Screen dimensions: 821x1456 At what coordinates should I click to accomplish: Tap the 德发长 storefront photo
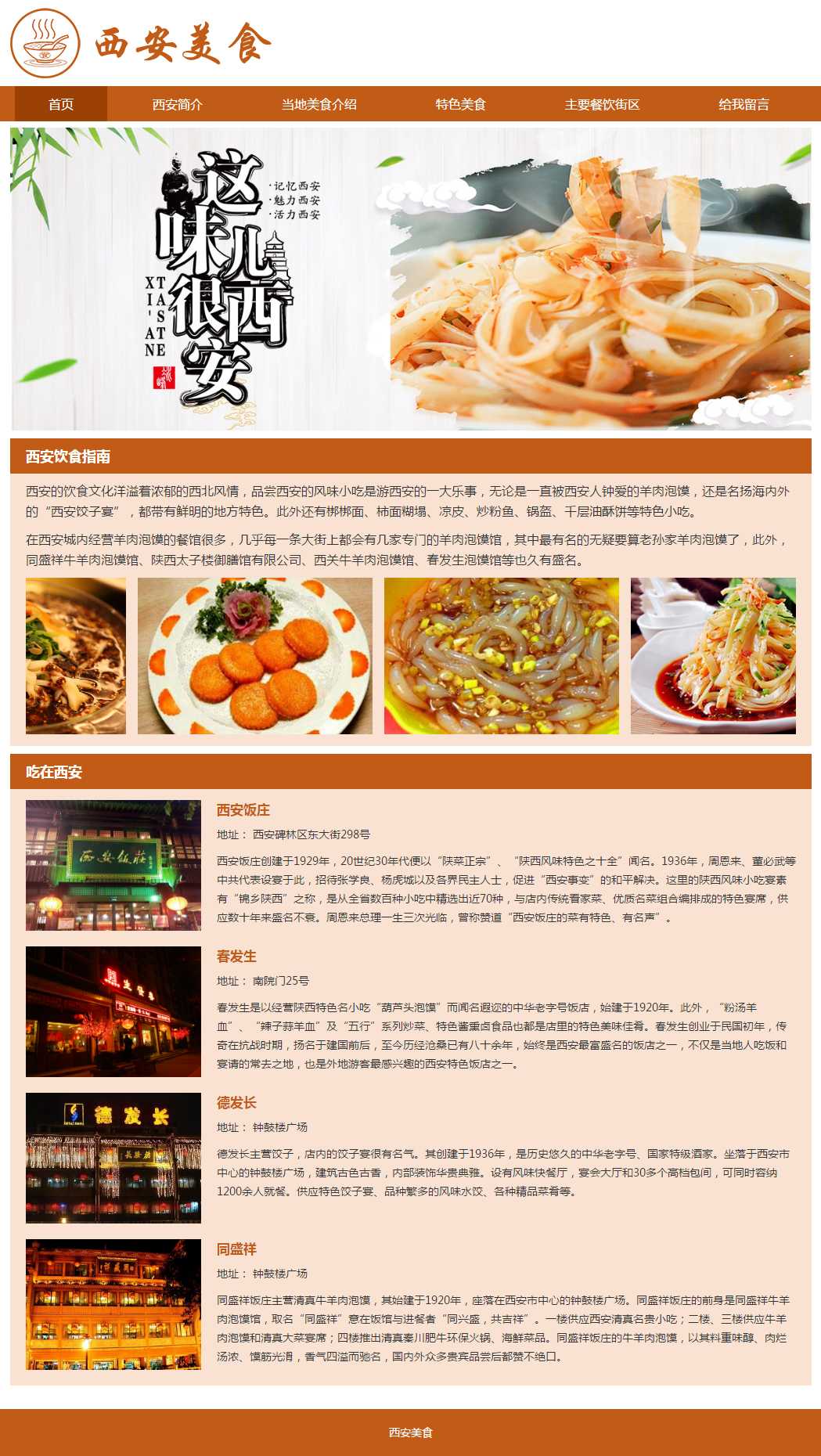(113, 1158)
